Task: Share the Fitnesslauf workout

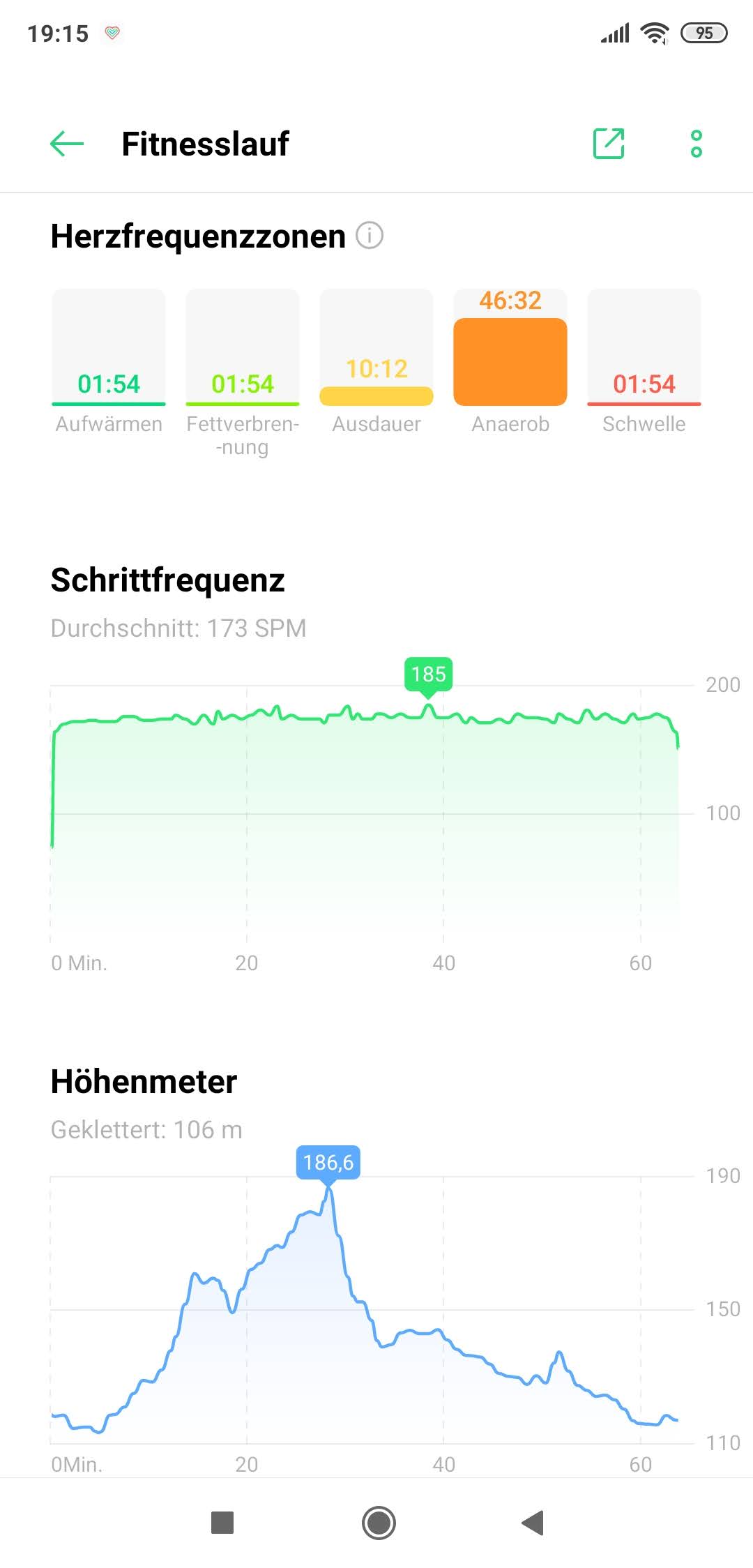Action: (x=608, y=144)
